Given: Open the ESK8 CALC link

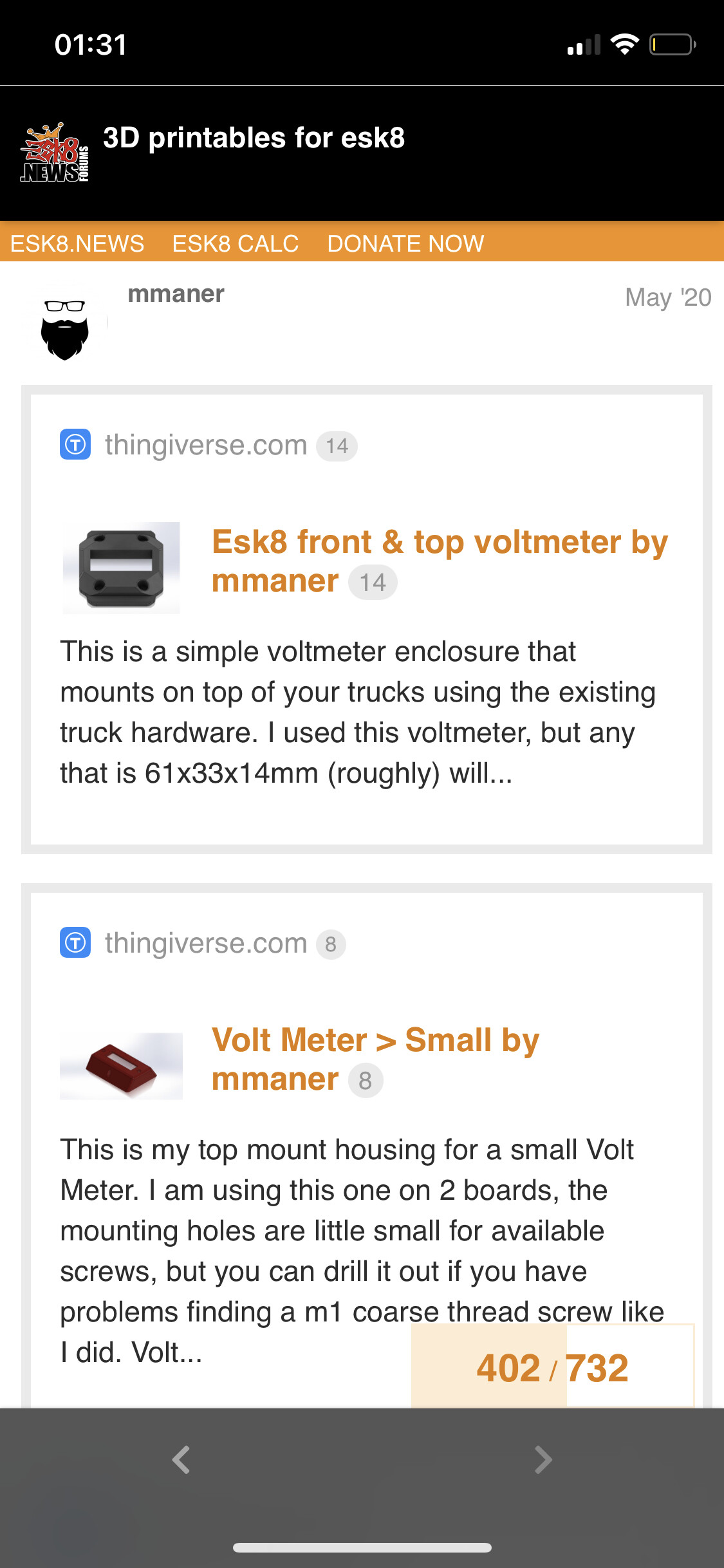Looking at the screenshot, I should click(x=236, y=244).
